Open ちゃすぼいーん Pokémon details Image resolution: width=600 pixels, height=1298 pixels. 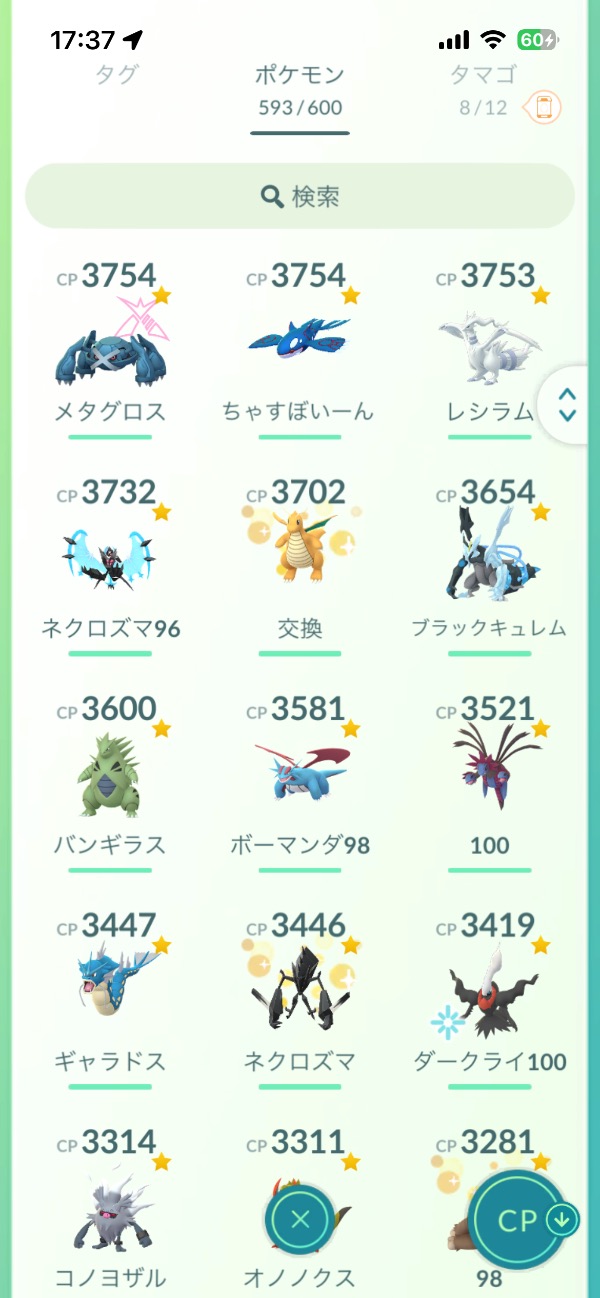tap(299, 345)
